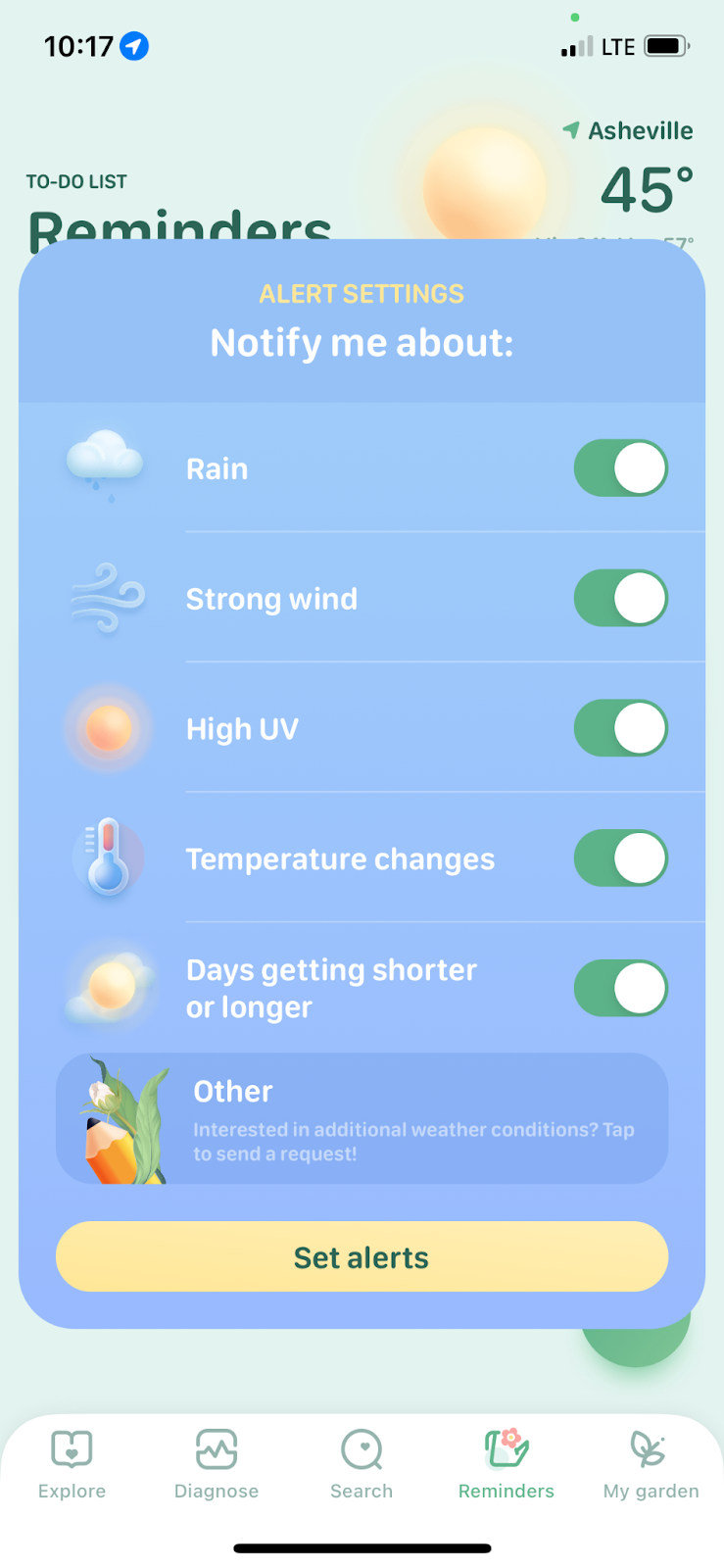The height and width of the screenshot is (1568, 724).
Task: Turn off Strong wind notifications
Action: click(620, 598)
